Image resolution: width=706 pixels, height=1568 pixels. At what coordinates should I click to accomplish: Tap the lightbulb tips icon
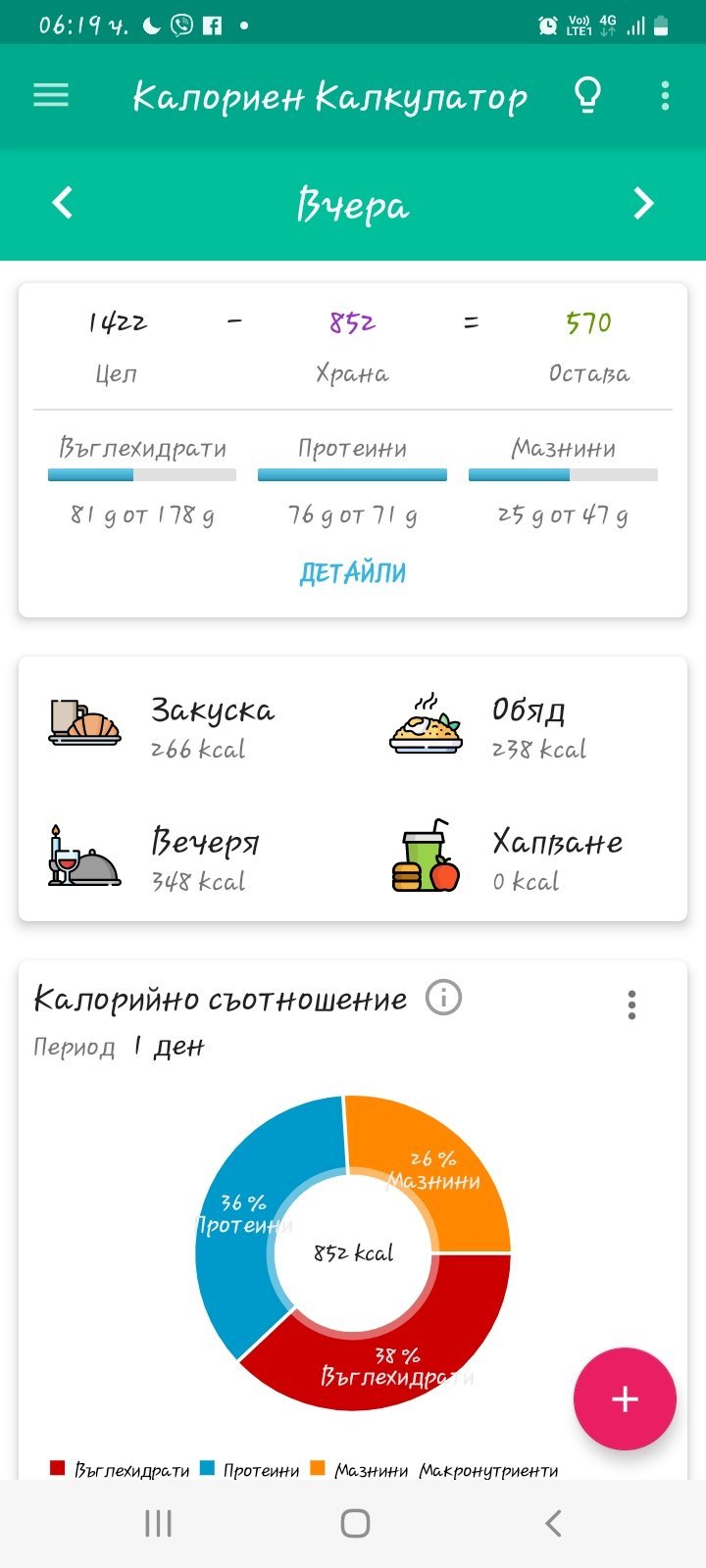click(586, 95)
